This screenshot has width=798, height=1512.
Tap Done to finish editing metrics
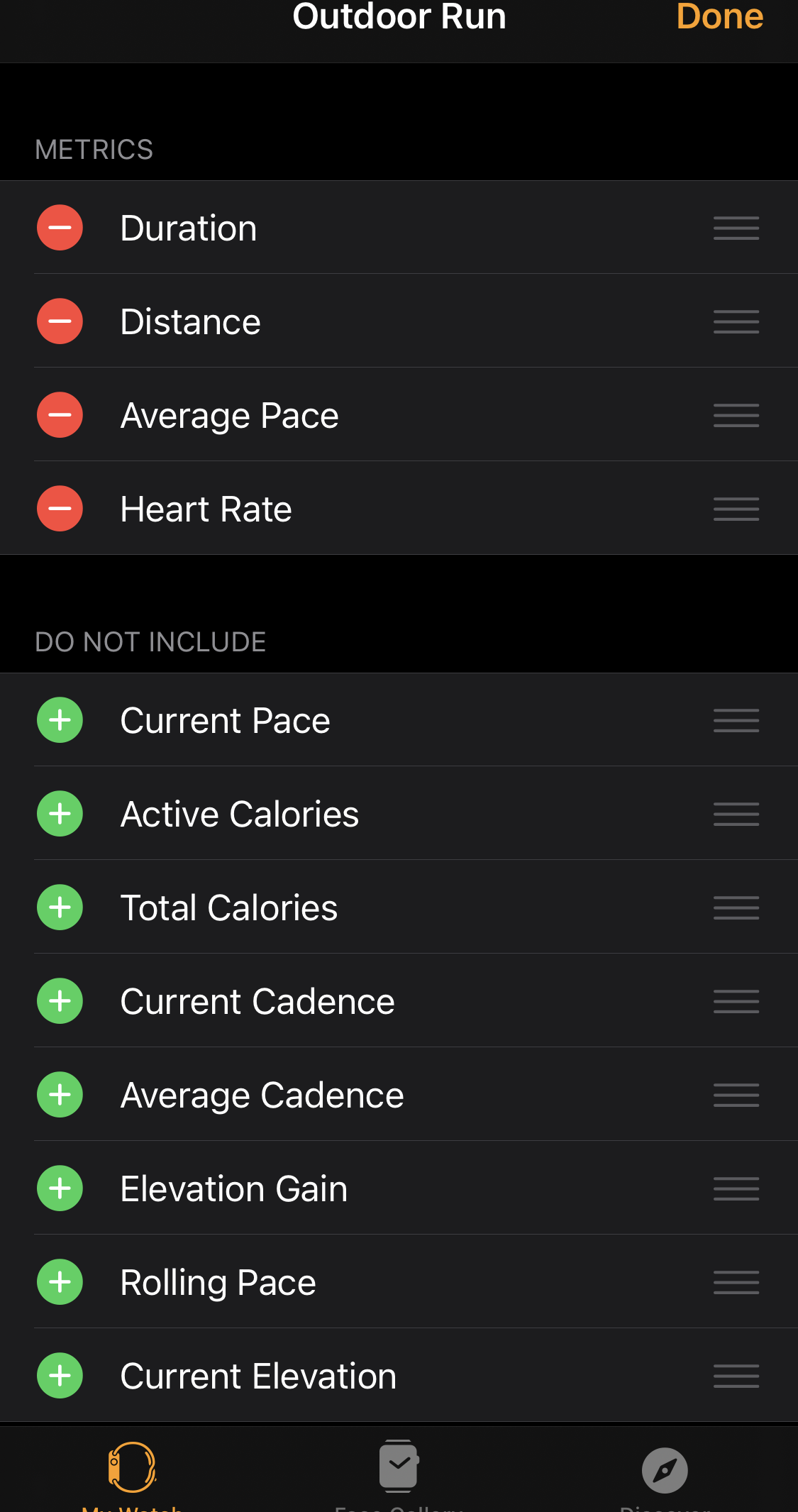(719, 17)
